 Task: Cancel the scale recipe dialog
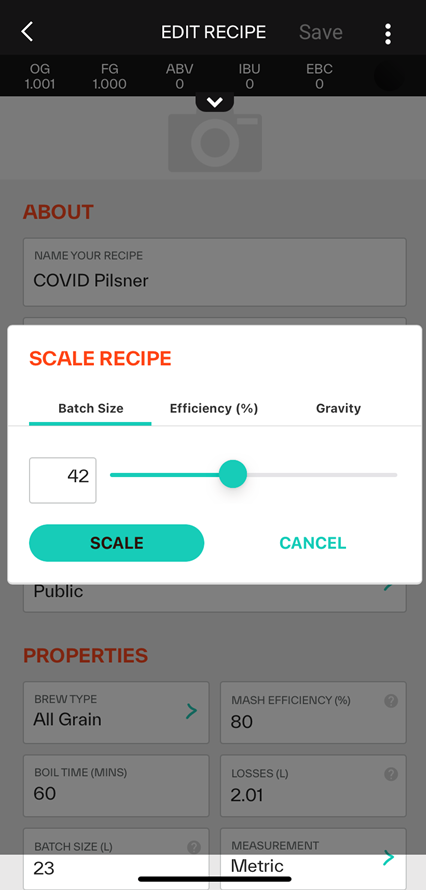tap(313, 543)
